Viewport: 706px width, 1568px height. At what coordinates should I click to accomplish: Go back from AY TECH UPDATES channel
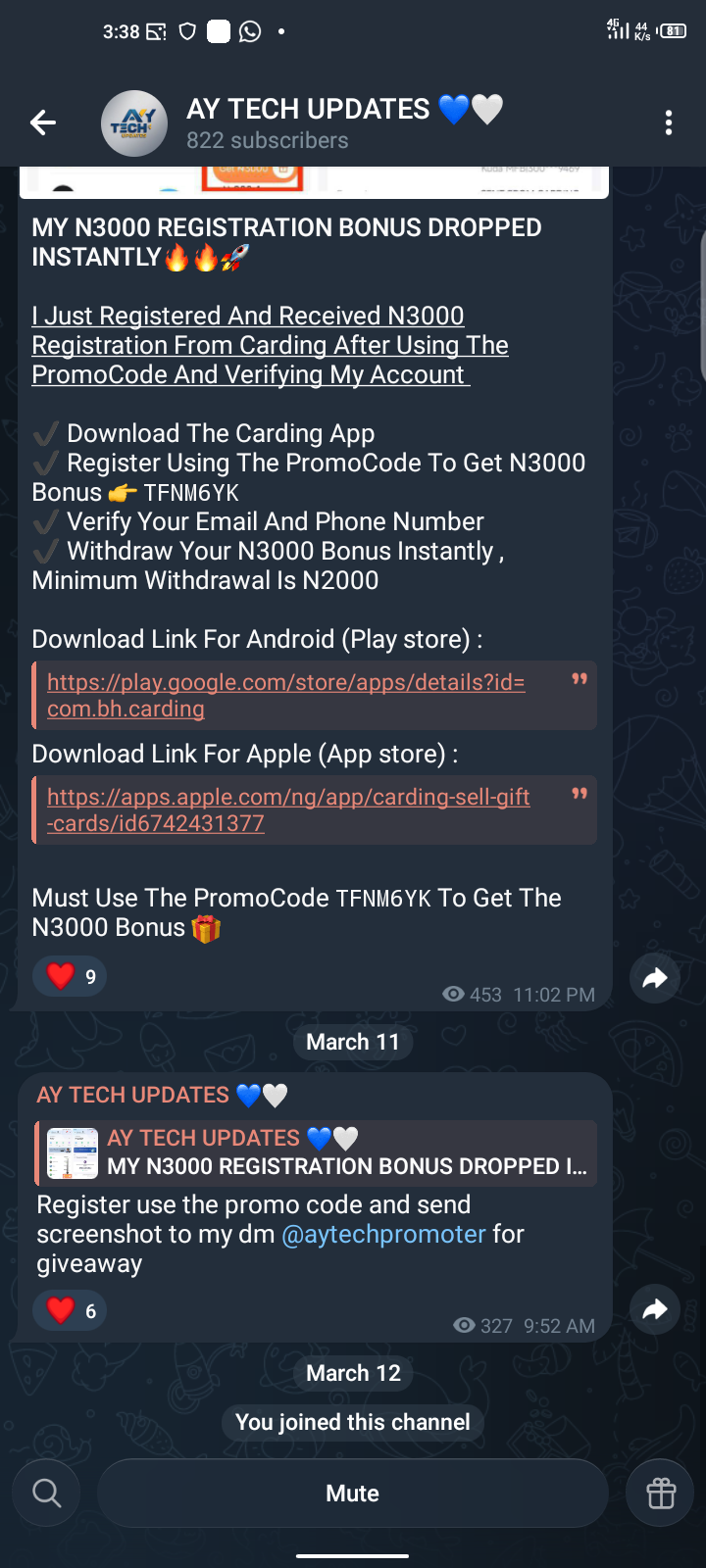tap(43, 122)
